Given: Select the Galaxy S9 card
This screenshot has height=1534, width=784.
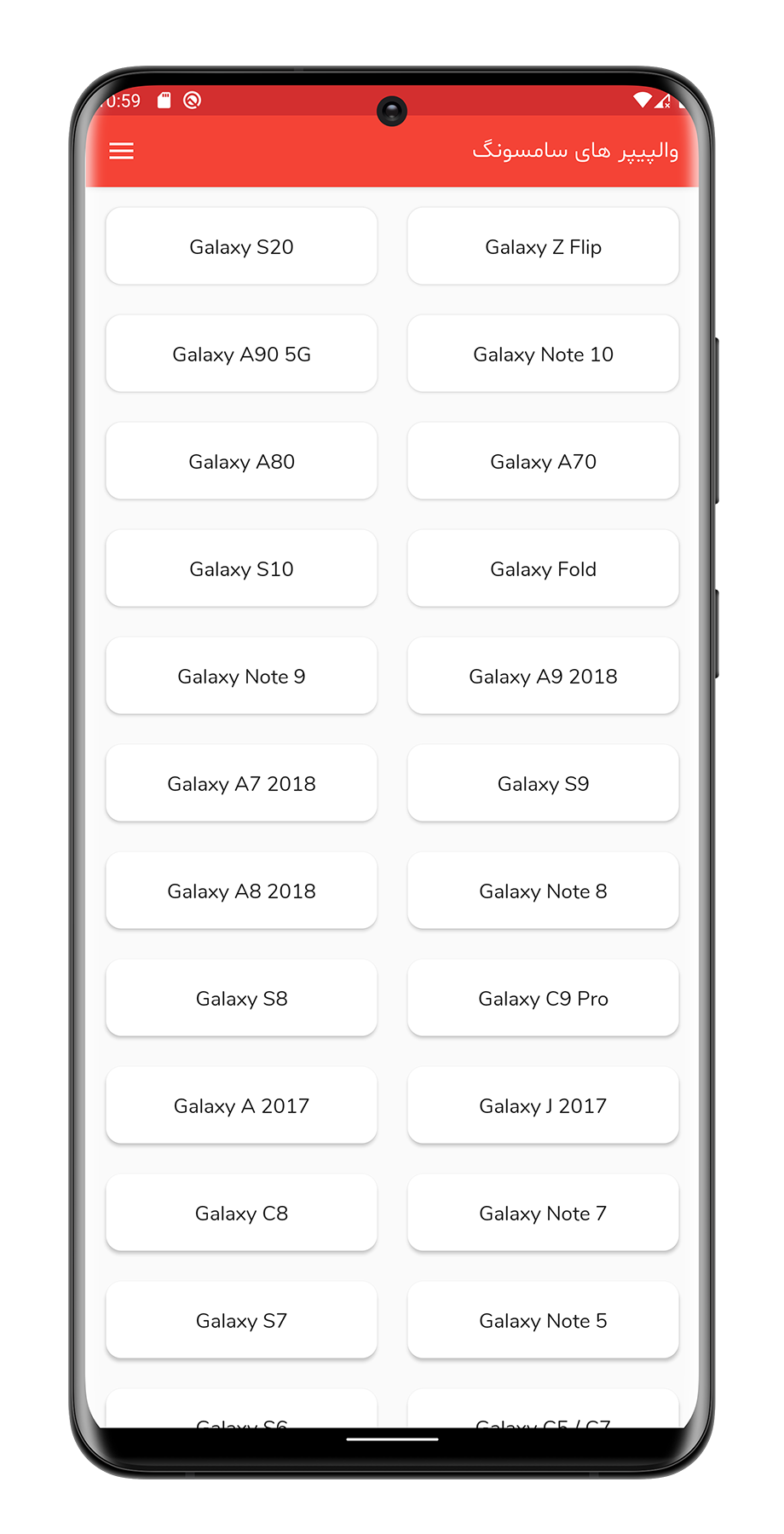Looking at the screenshot, I should pyautogui.click(x=543, y=784).
